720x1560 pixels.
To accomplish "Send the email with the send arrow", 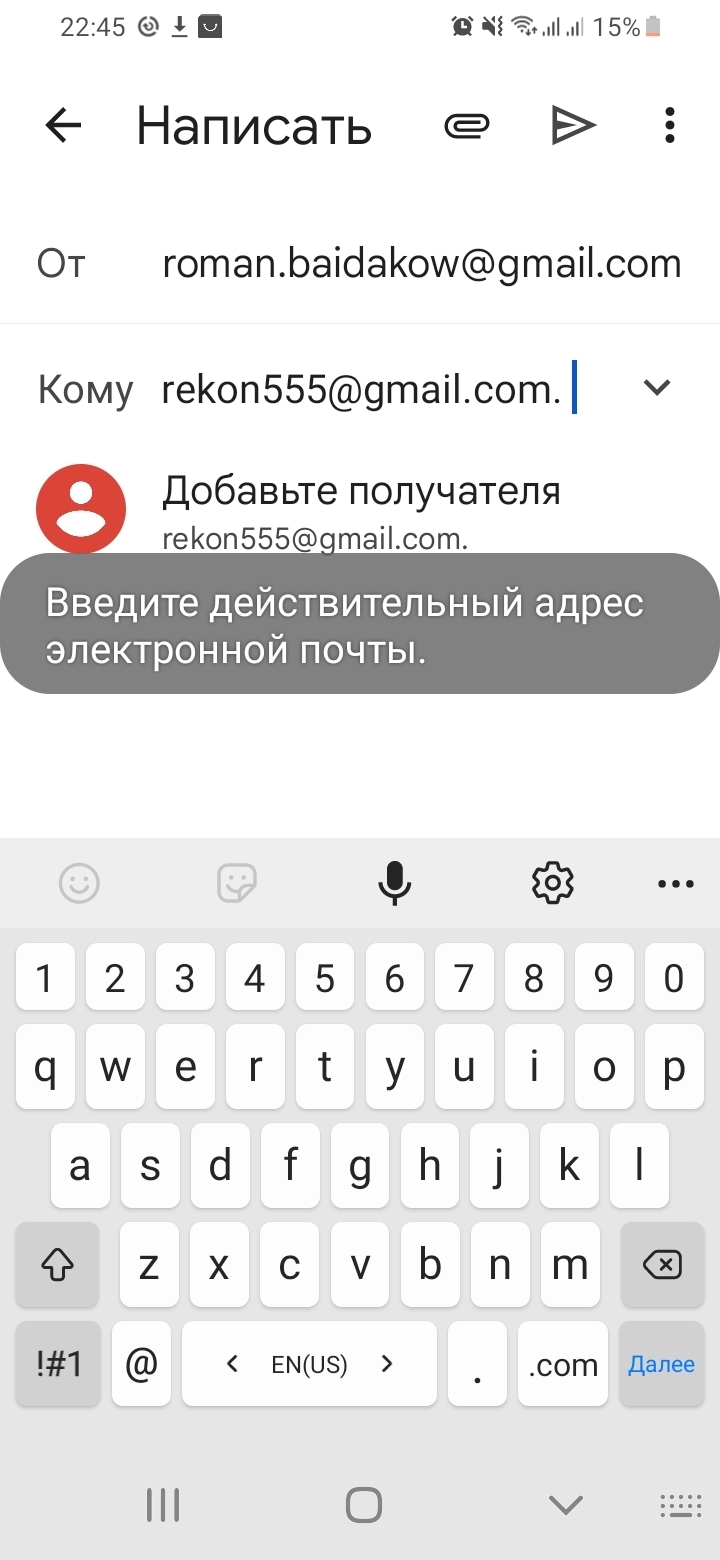I will tap(573, 126).
